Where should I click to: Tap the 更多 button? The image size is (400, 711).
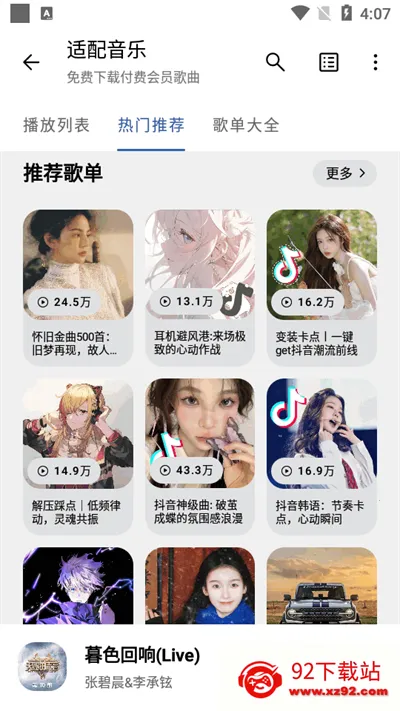(x=345, y=173)
